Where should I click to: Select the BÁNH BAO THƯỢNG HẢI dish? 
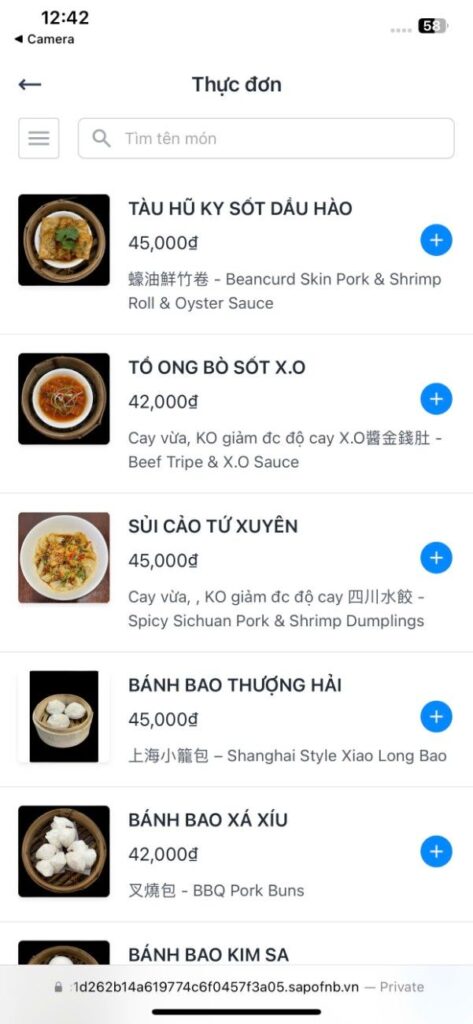pos(235,685)
